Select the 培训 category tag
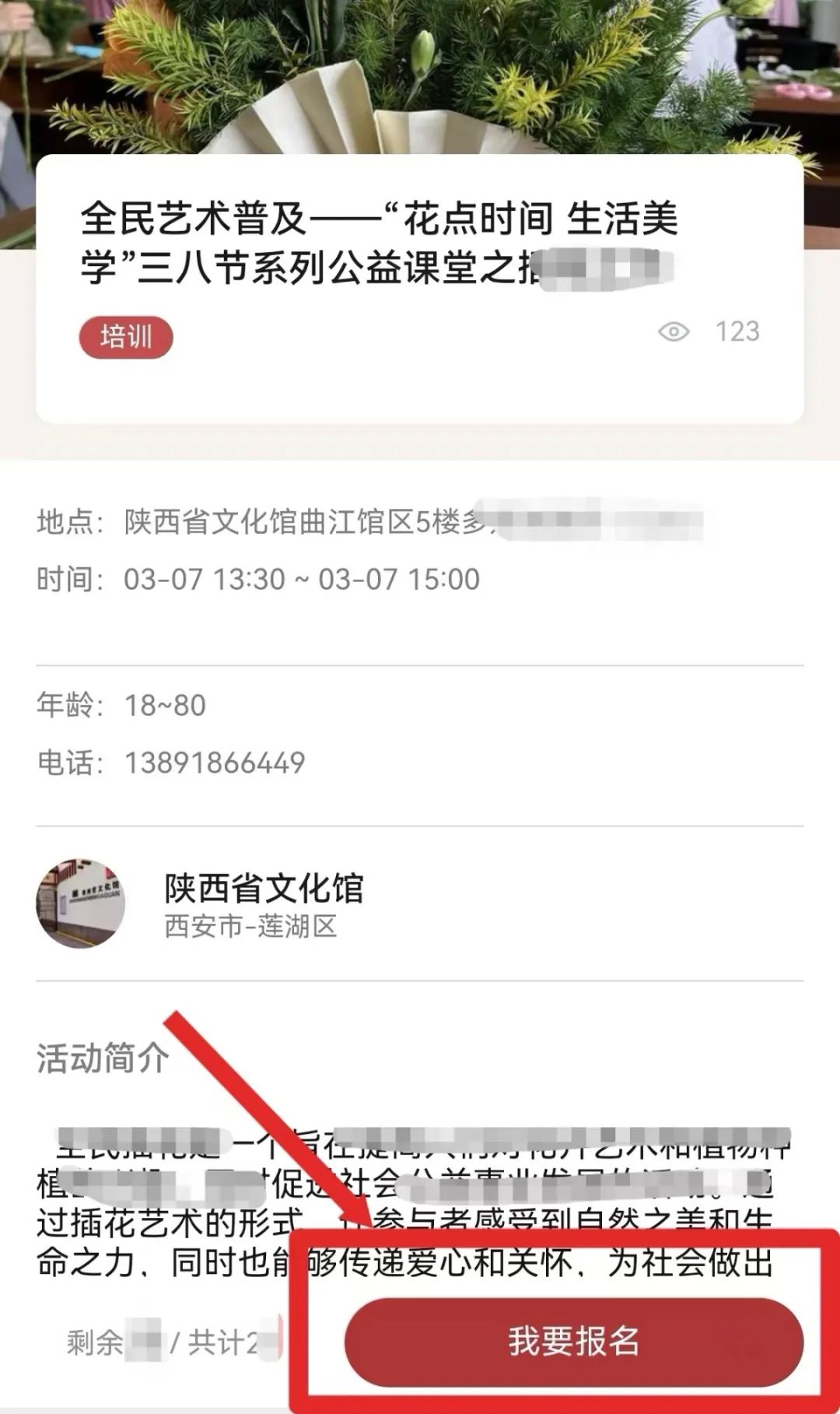The width and height of the screenshot is (840, 1414). pos(125,337)
